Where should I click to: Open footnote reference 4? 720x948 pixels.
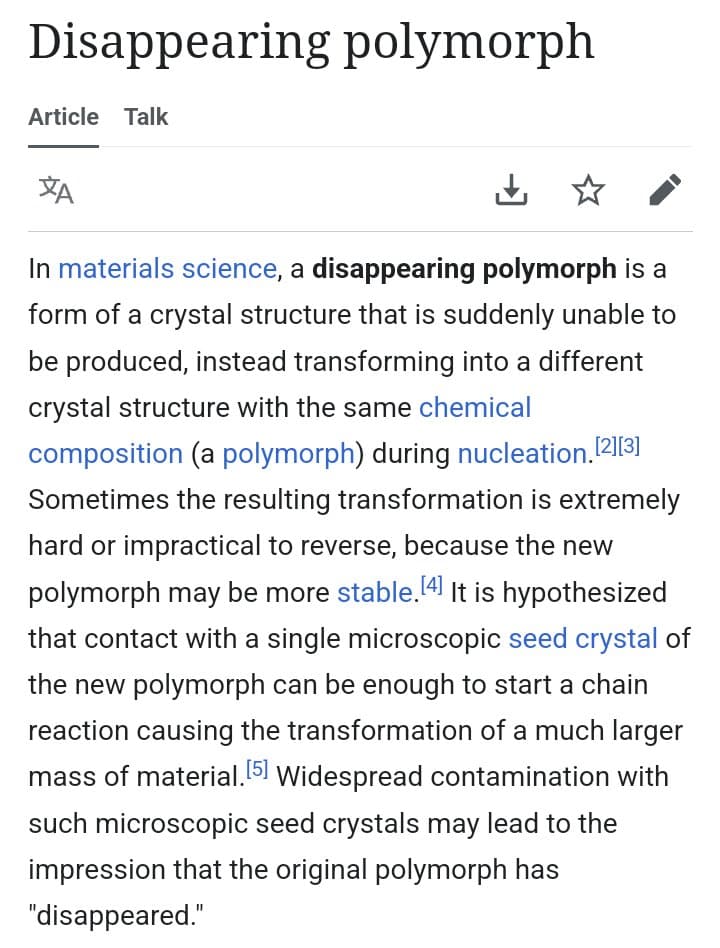click(x=431, y=585)
